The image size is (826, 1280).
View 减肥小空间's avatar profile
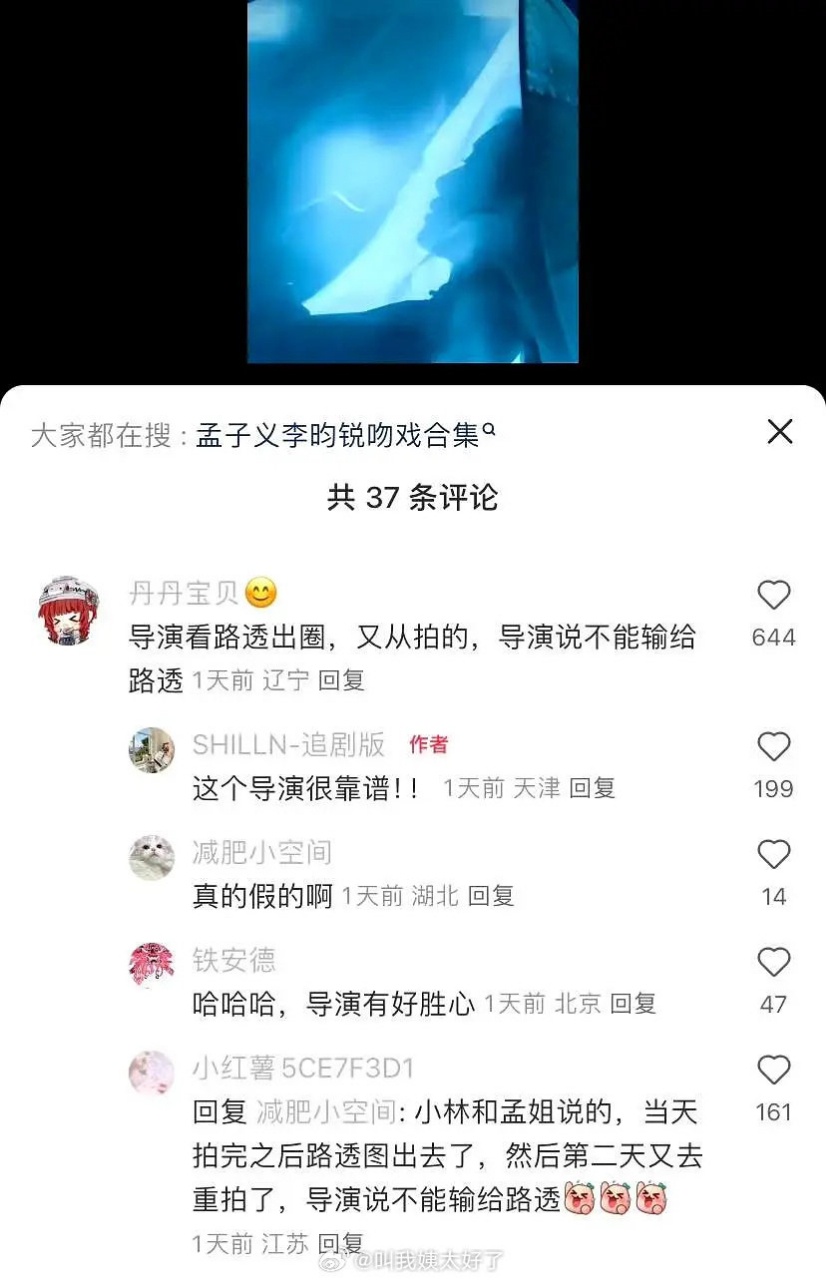152,857
